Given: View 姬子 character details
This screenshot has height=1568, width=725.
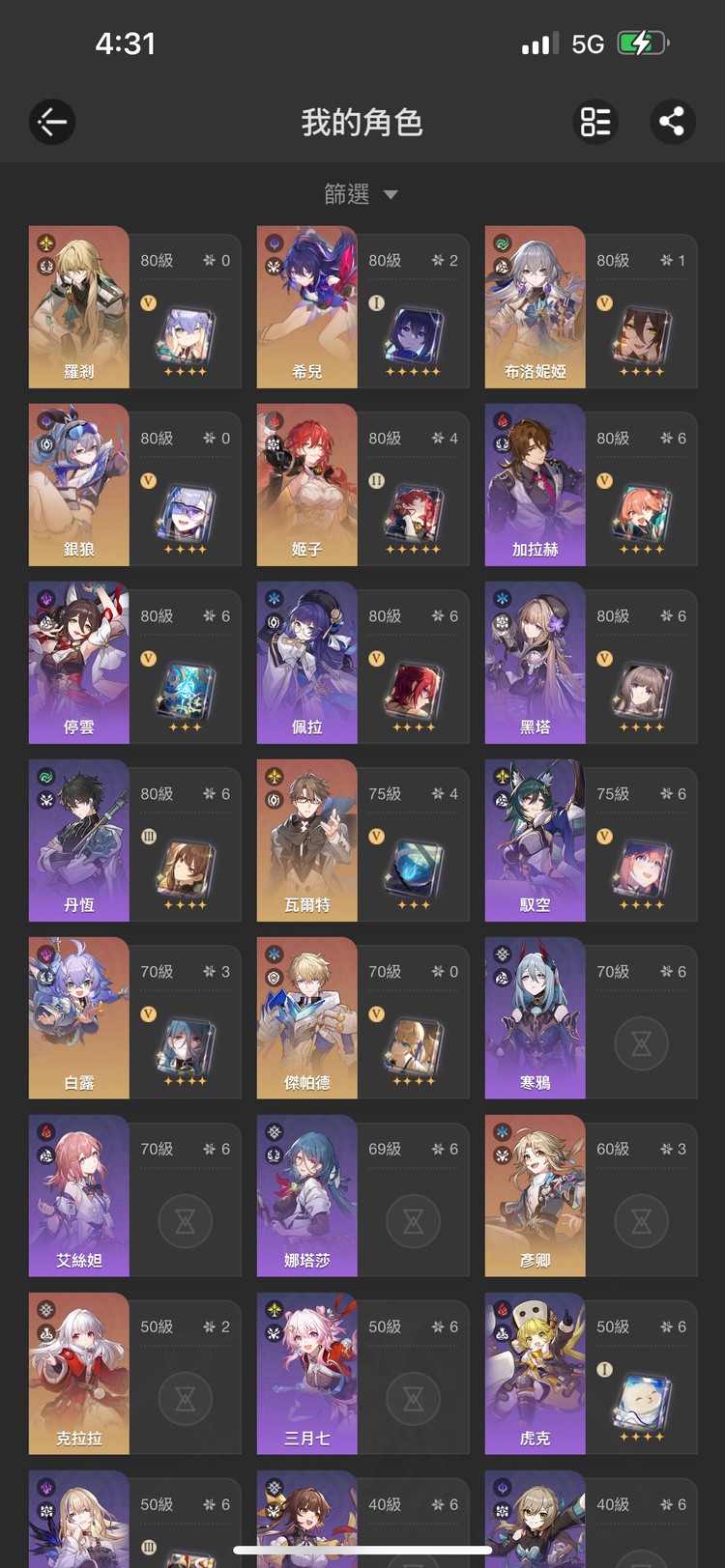Looking at the screenshot, I should (x=307, y=485).
